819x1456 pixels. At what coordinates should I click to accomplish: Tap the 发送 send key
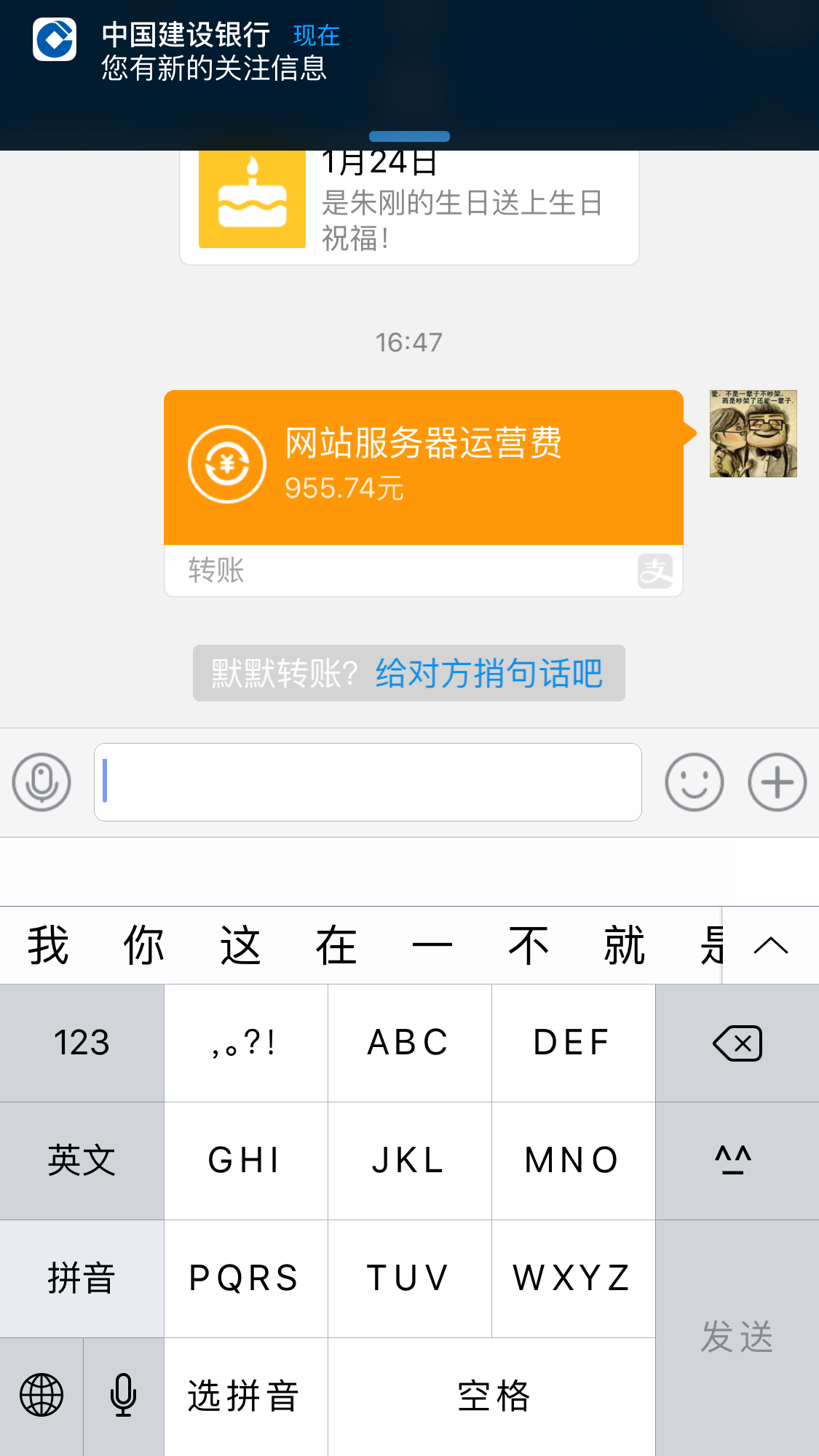[x=737, y=1337]
